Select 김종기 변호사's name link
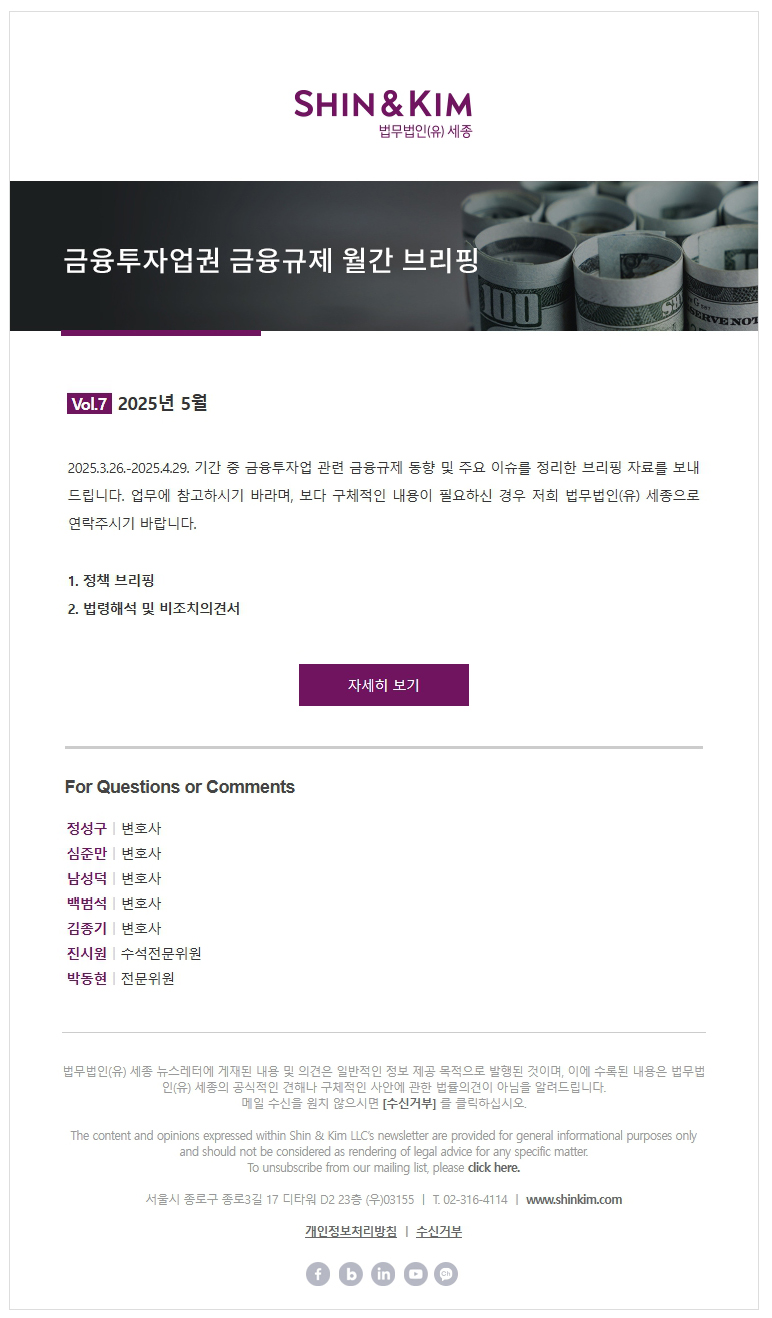The width and height of the screenshot is (772, 1318). (x=87, y=928)
